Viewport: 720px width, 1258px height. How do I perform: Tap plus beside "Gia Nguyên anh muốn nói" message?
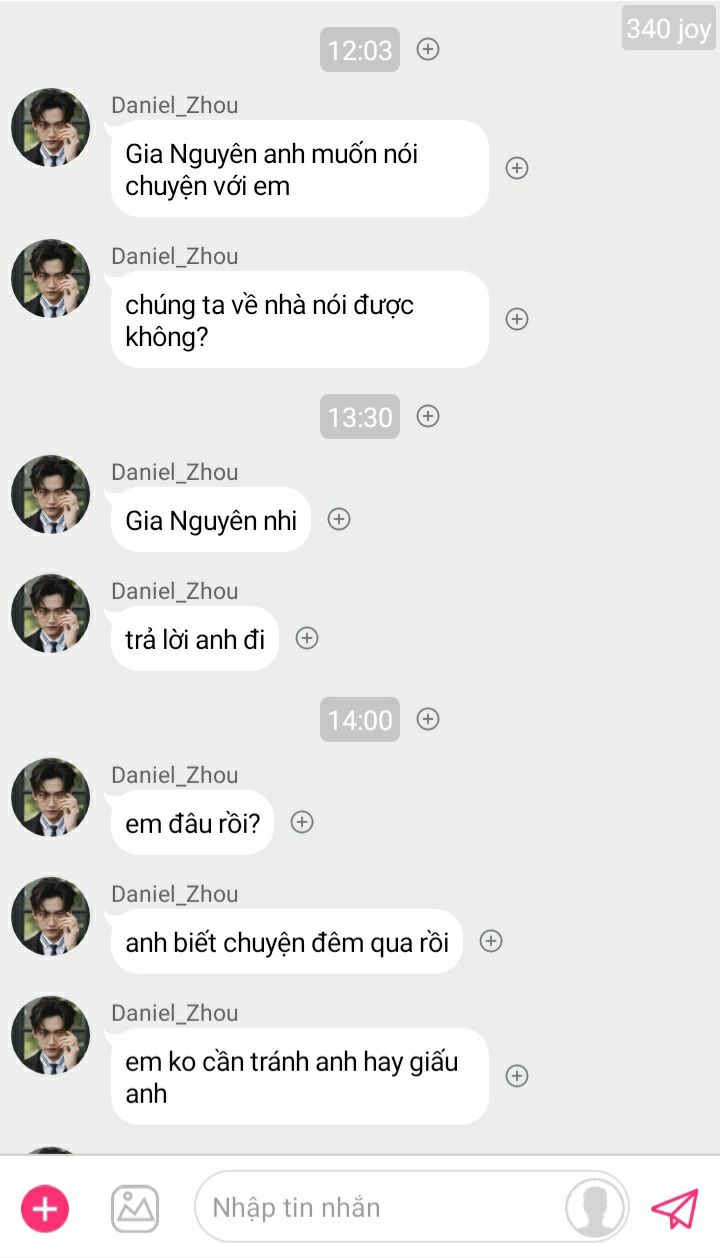pos(517,168)
